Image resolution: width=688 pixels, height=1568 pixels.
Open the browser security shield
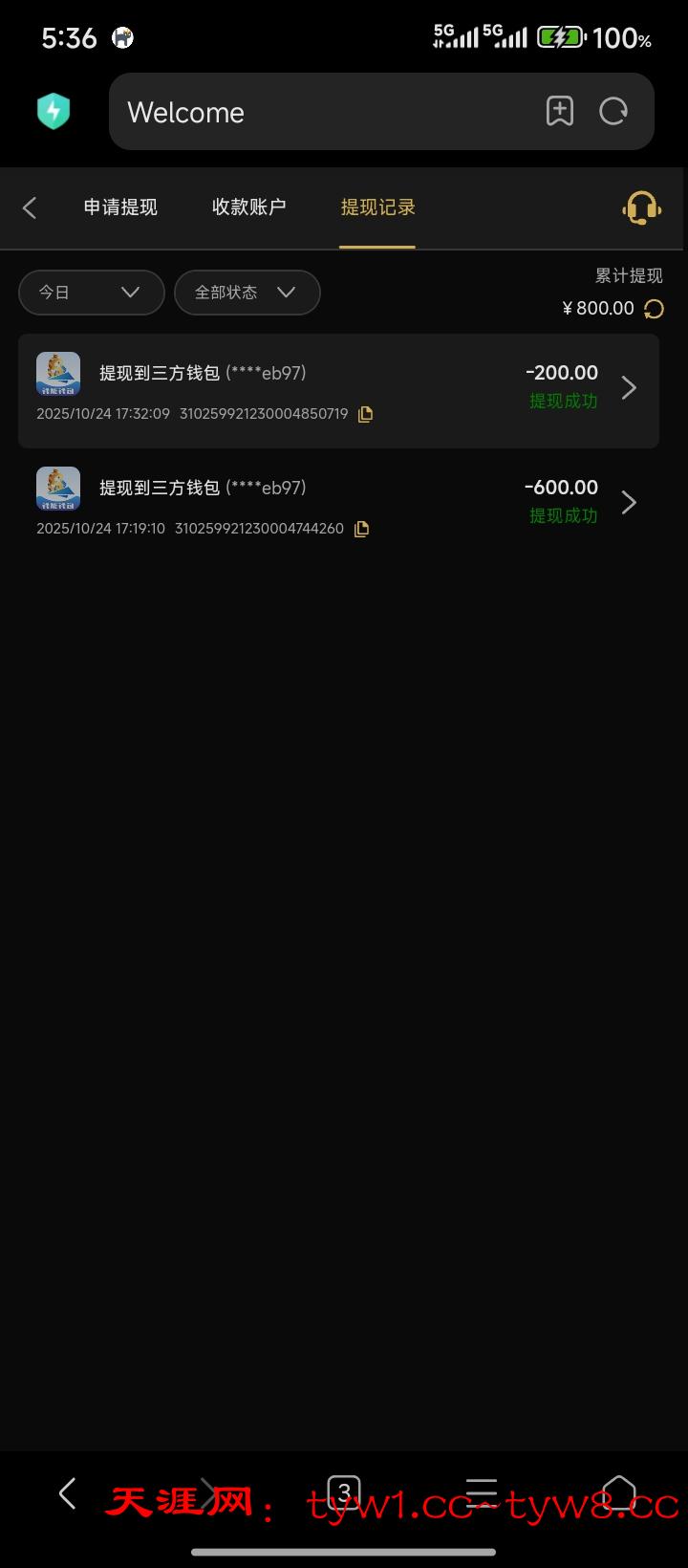[54, 112]
